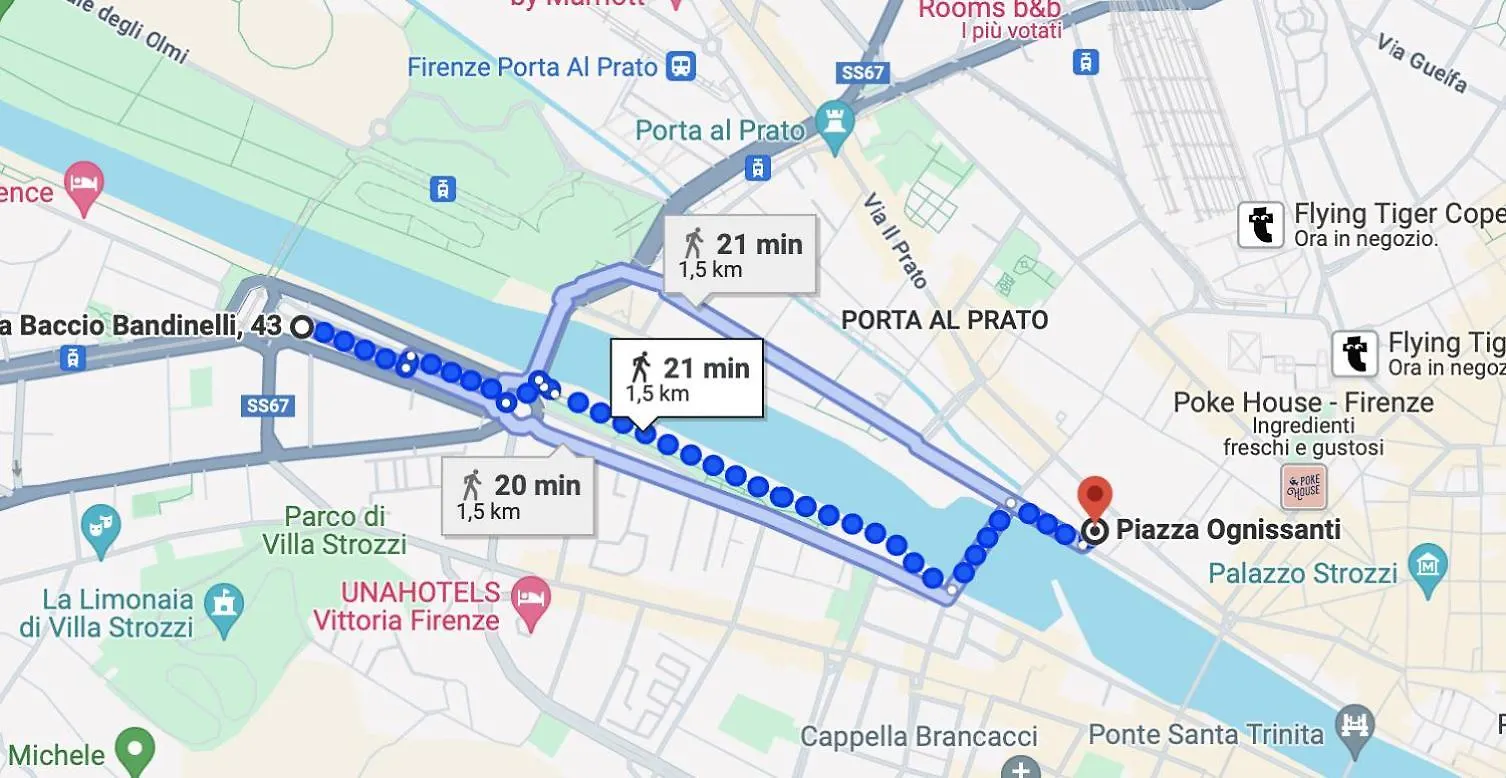Open Poke House - Firenze place
Image resolution: width=1506 pixels, height=778 pixels.
(x=1304, y=486)
